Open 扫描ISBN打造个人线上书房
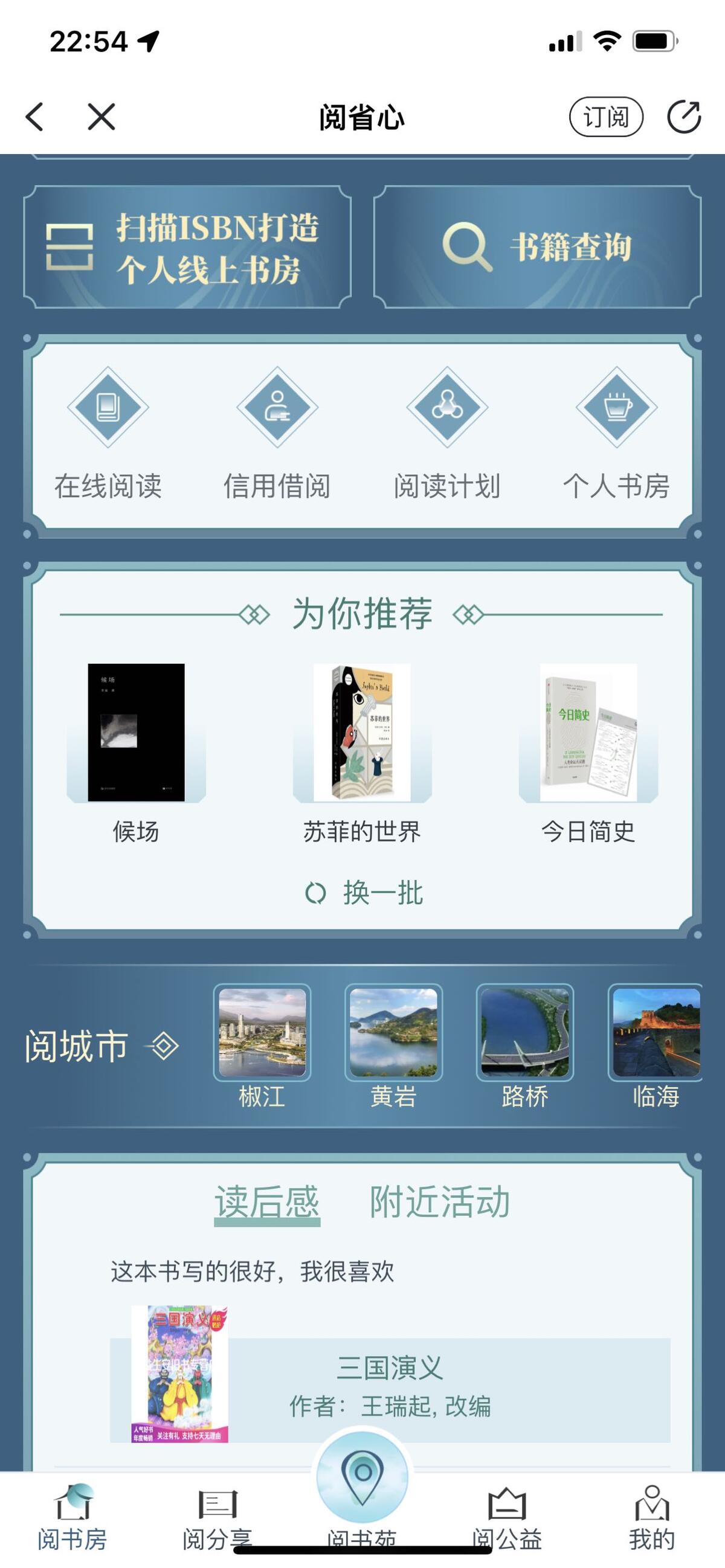 pos(187,247)
